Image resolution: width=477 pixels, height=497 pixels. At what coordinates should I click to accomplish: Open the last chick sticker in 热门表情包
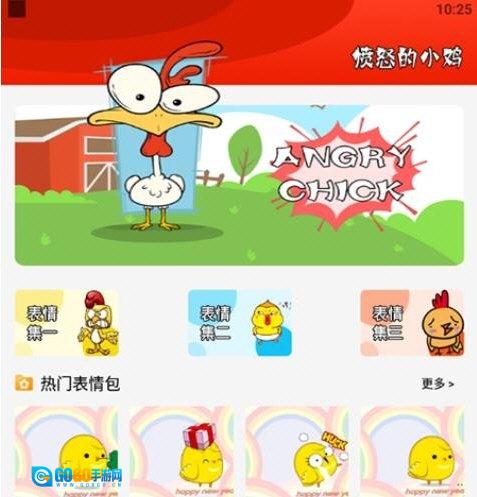click(x=412, y=451)
